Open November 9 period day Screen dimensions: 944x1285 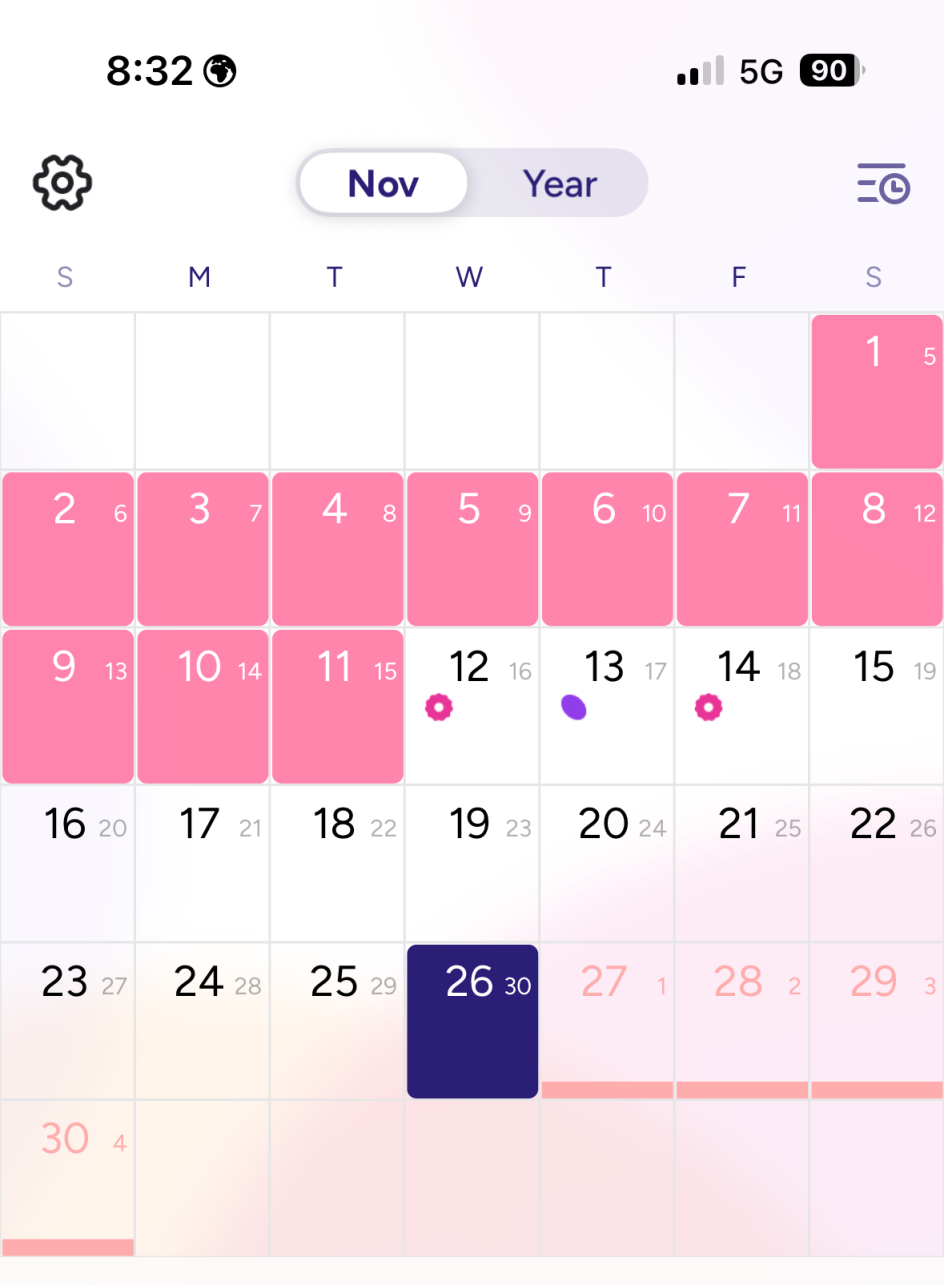(68, 705)
